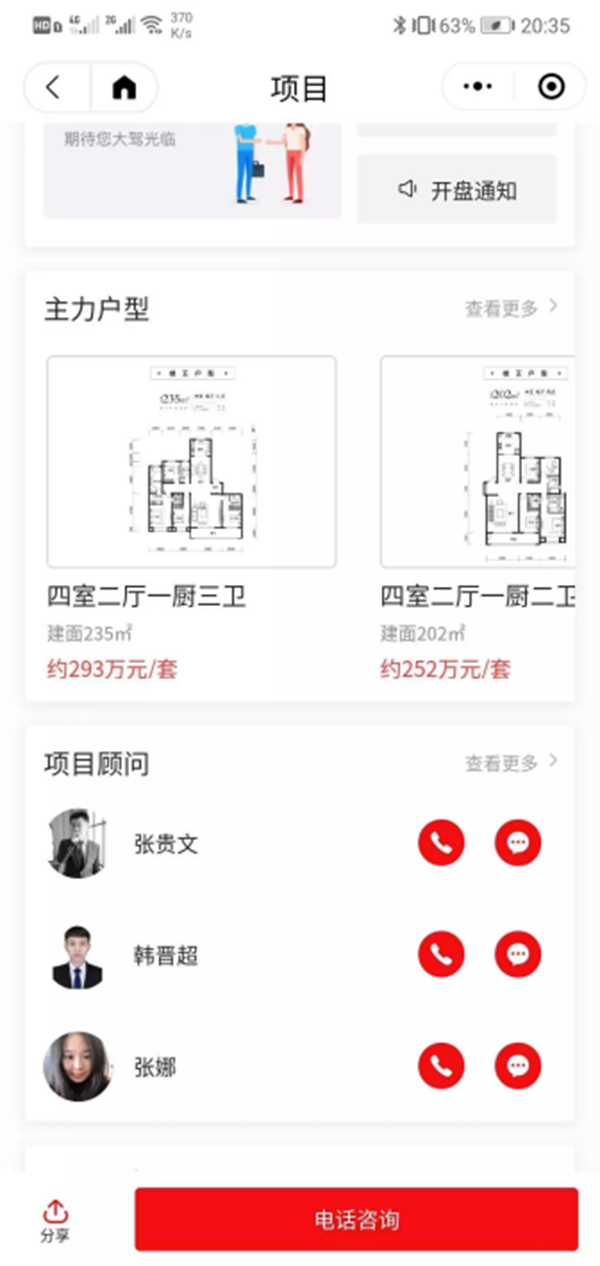Call consultant 韩晋超
Viewport: 600px width, 1266px height.
click(441, 955)
